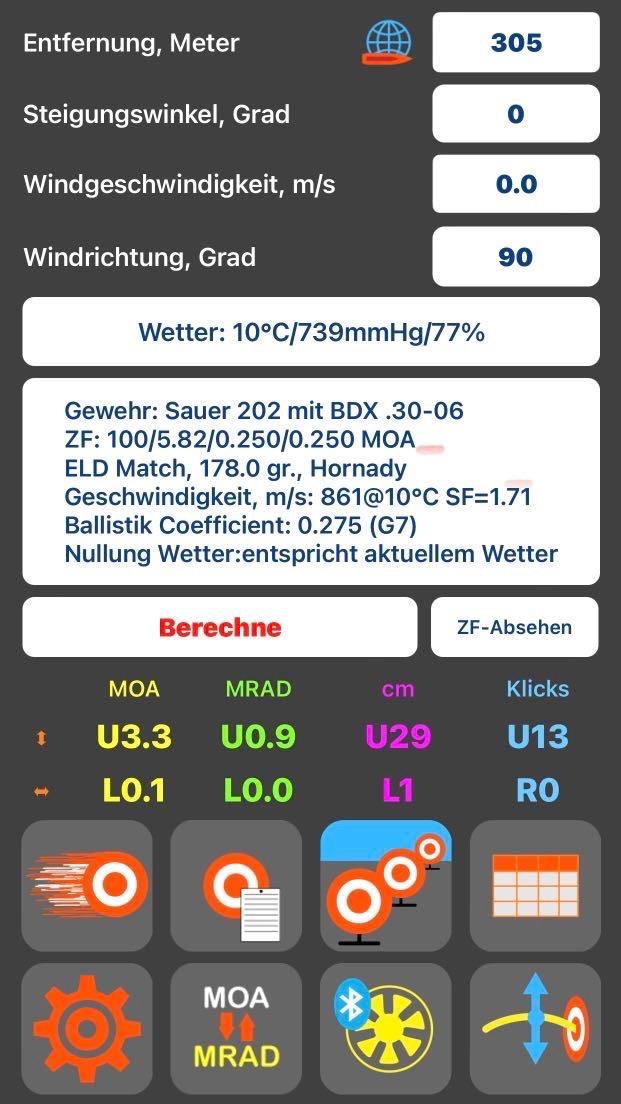Edit the Windgeschwindigkeit value field
Screen dimensions: 621x1104
pyautogui.click(x=515, y=185)
